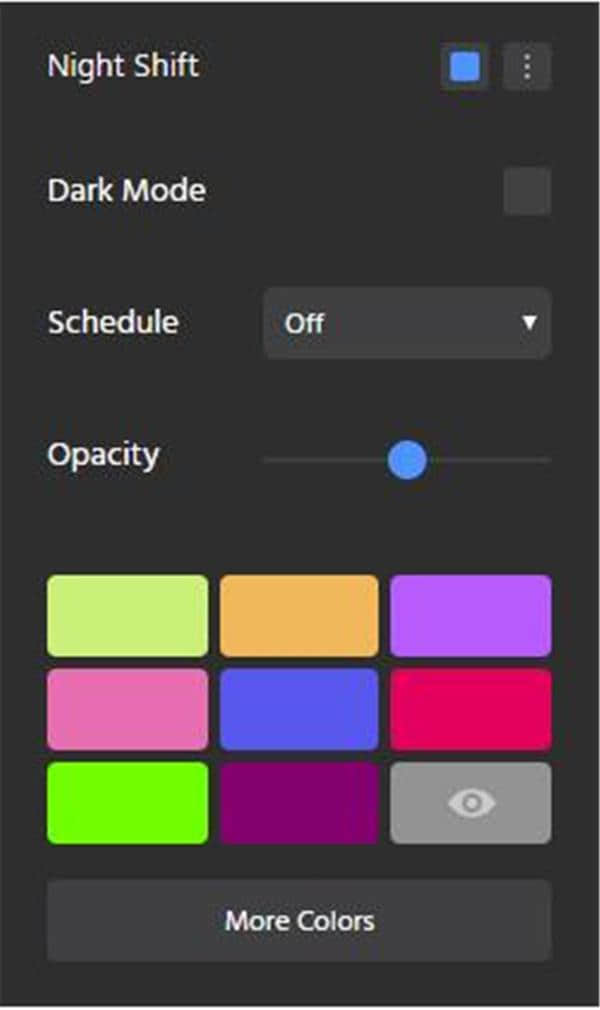This screenshot has width=600, height=1010.
Task: Tap the gray eye swatch
Action: (470, 803)
